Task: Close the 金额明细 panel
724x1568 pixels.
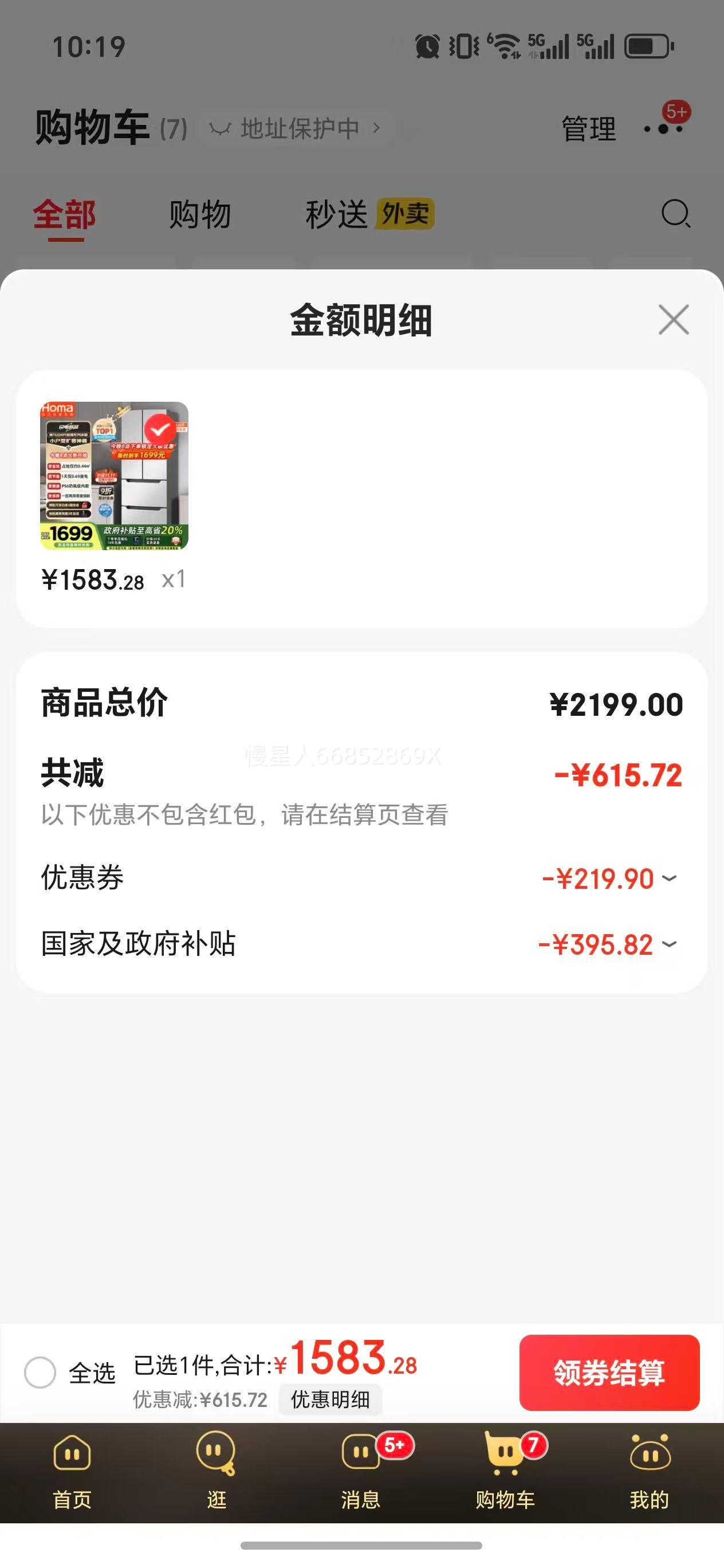Action: tap(673, 320)
